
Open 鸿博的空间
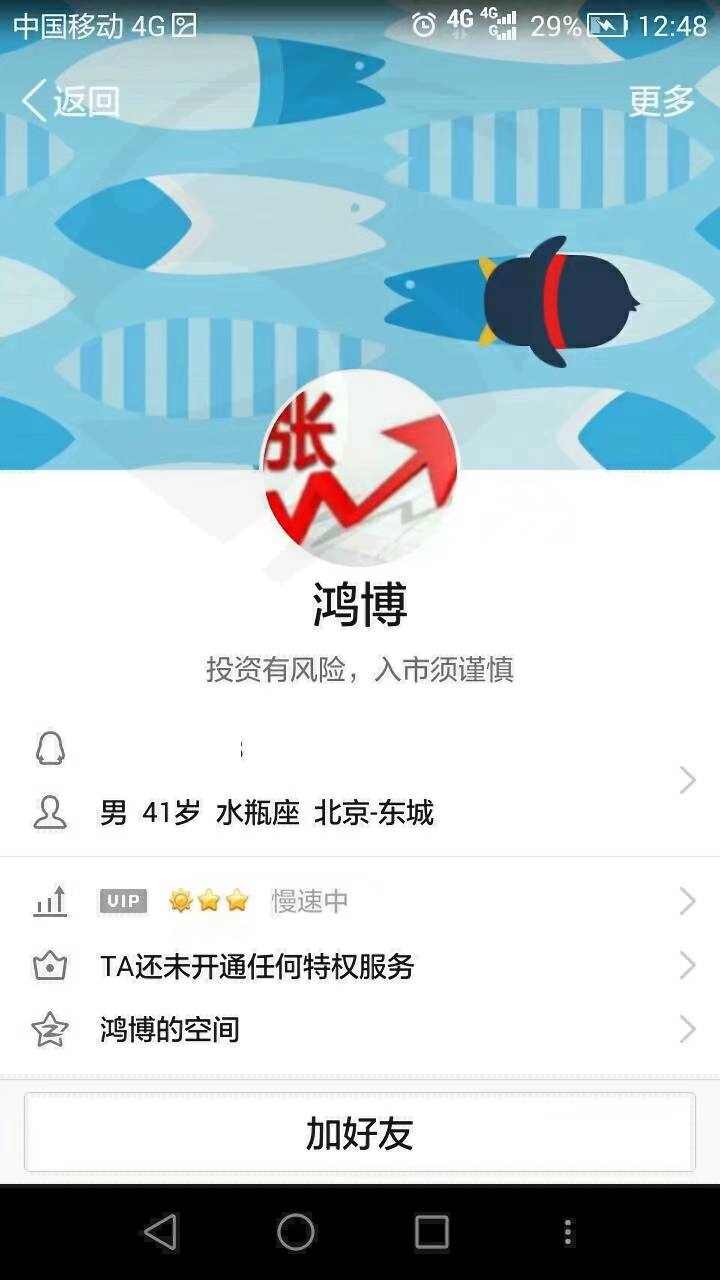coord(360,1029)
